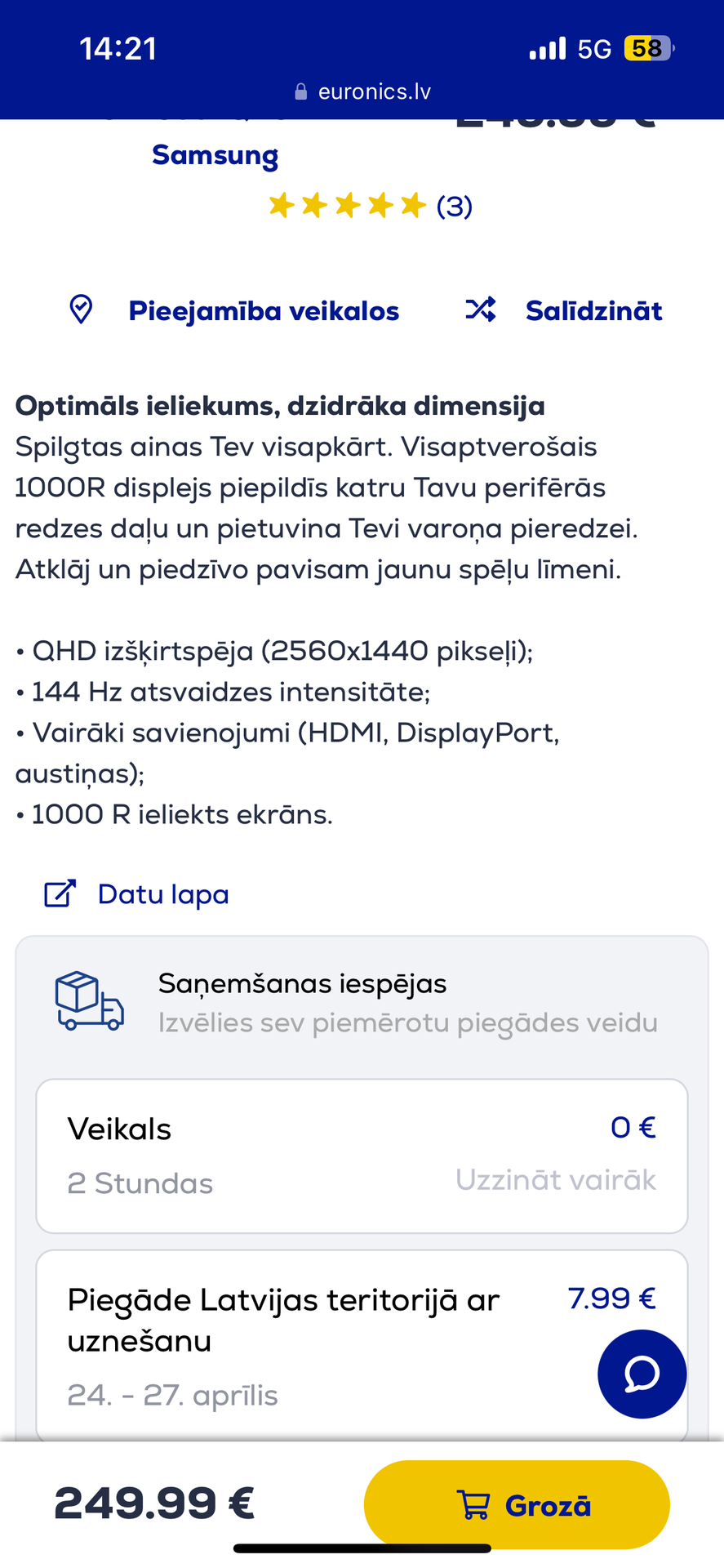Open the live chat bubble
This screenshot has height=1568, width=724.
(642, 1374)
